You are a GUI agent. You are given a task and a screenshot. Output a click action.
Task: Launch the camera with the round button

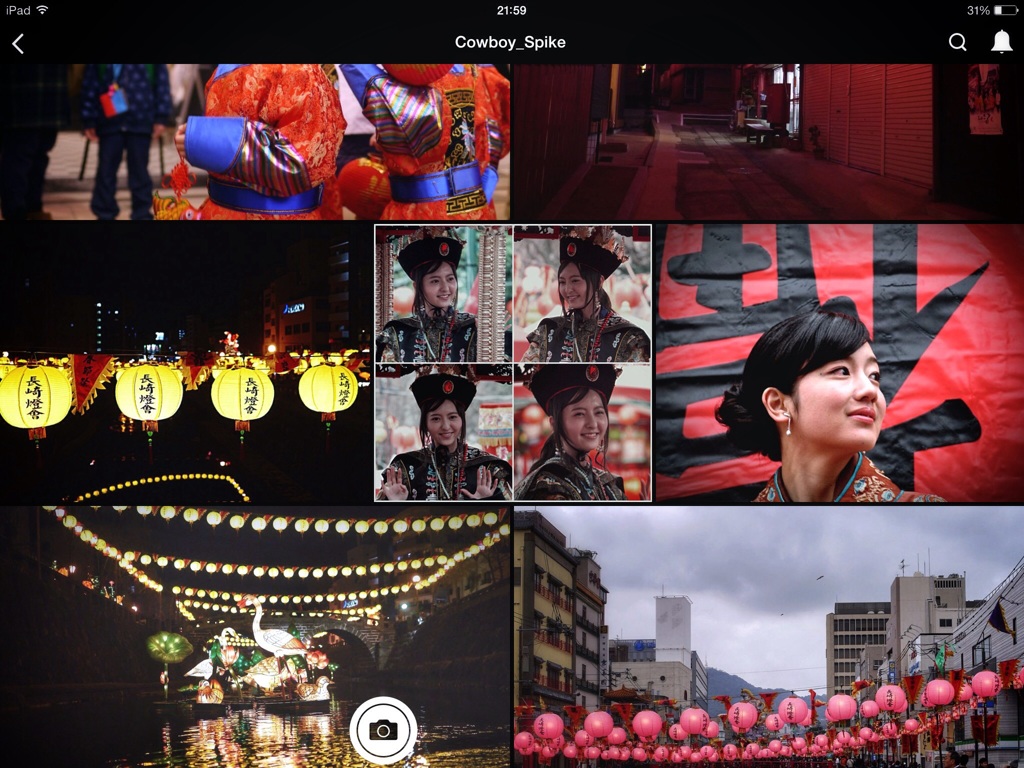[382, 730]
